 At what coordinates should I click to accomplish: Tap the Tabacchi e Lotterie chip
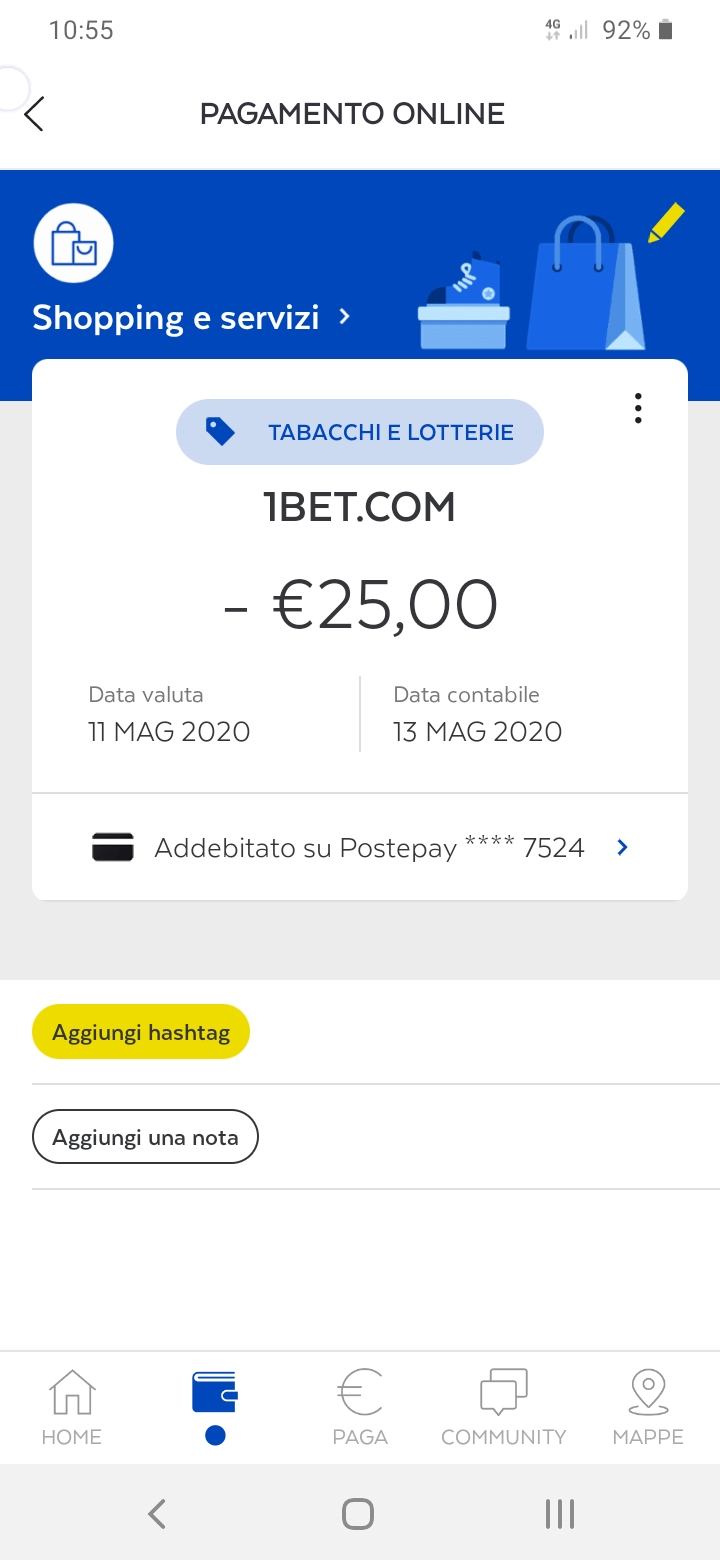point(360,432)
